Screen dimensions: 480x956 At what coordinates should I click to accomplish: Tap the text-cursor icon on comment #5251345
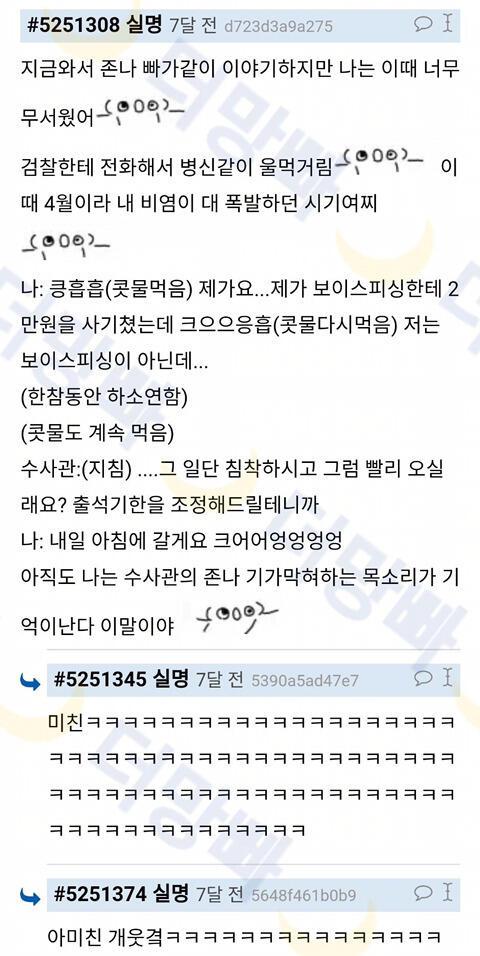[448, 677]
